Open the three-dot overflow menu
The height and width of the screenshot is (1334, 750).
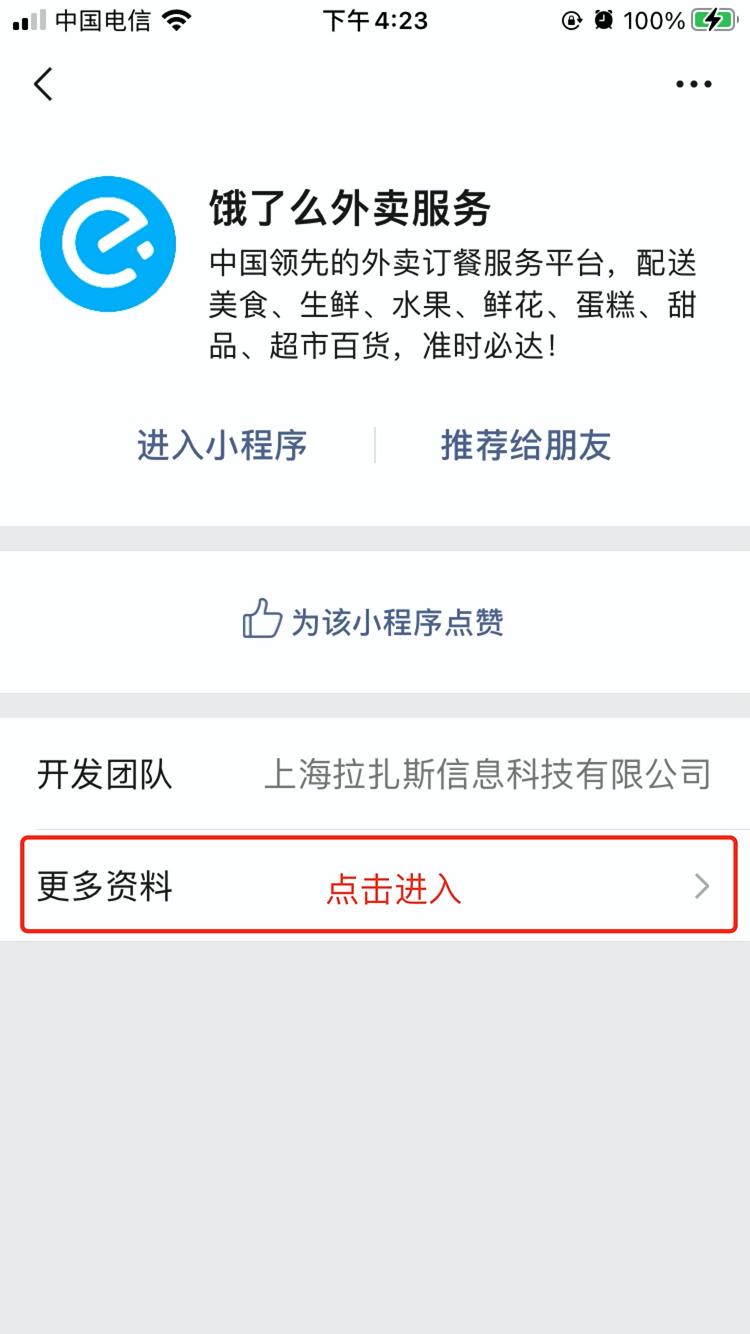pos(694,84)
